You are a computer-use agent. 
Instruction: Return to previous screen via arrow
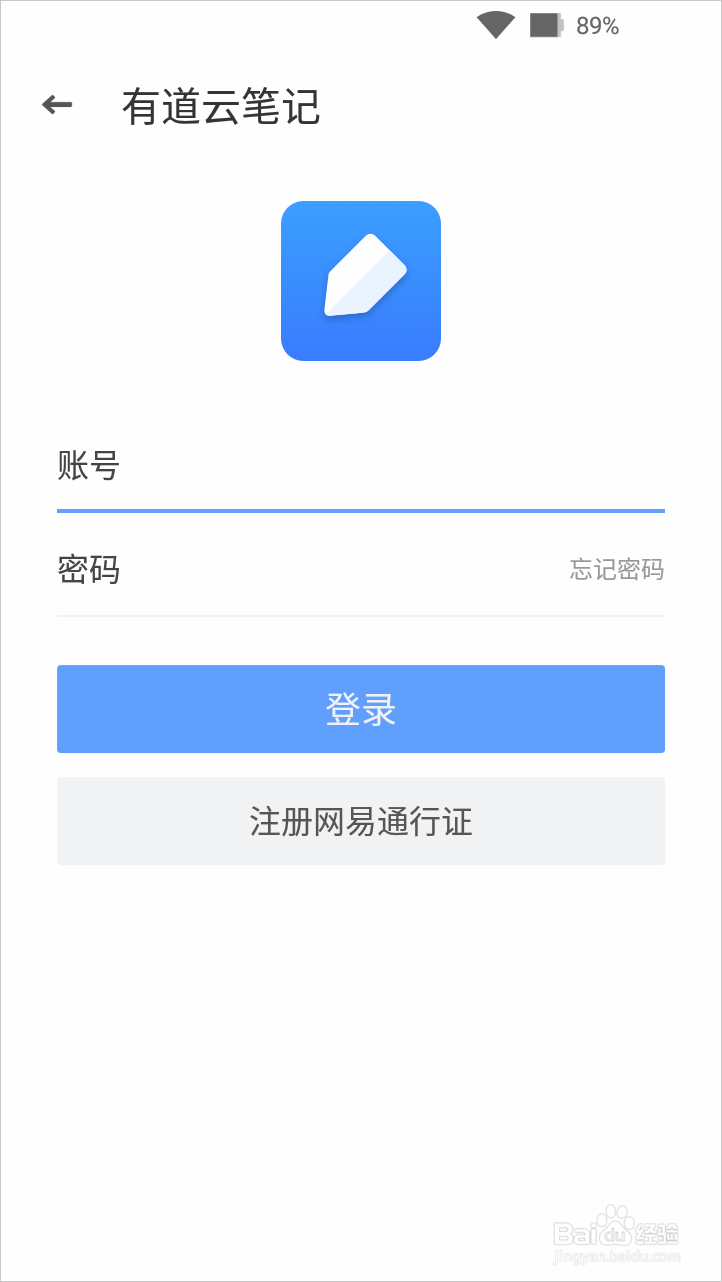tap(57, 103)
